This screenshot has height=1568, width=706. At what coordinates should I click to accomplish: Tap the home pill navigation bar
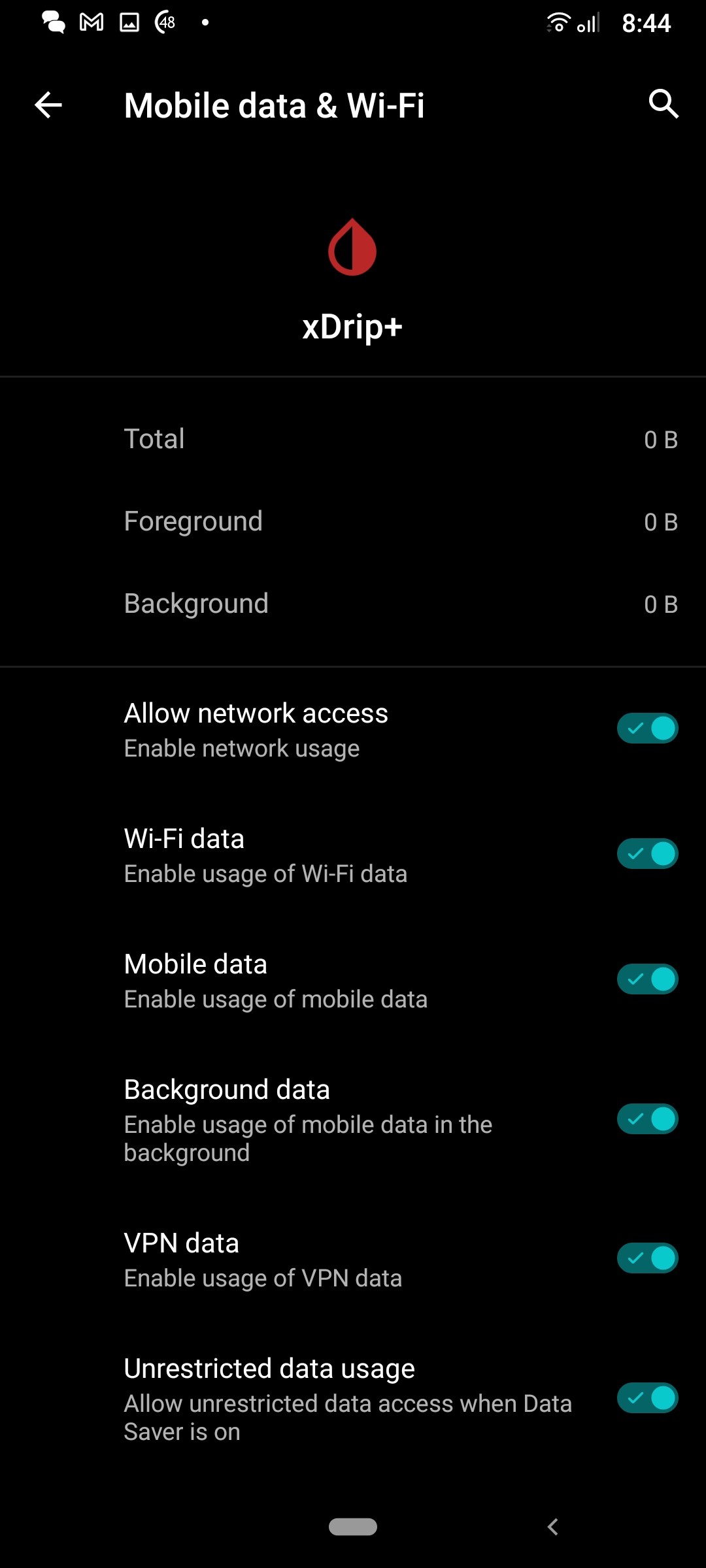click(x=353, y=1527)
